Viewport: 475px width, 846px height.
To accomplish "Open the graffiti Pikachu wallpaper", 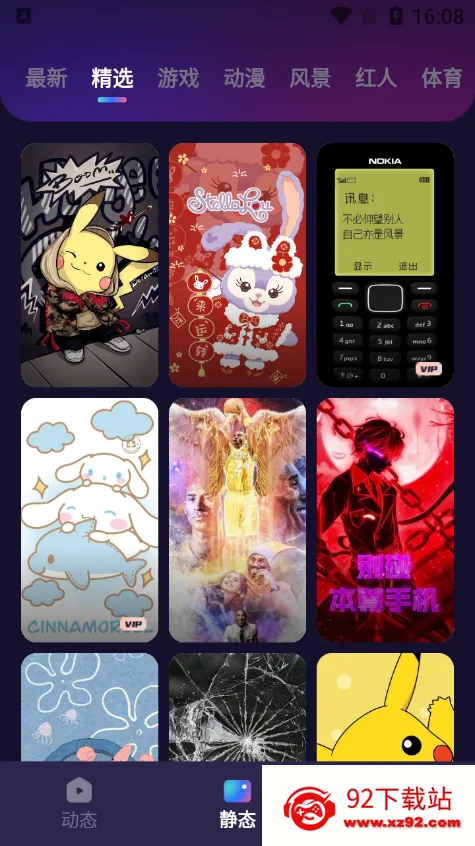I will (90, 264).
